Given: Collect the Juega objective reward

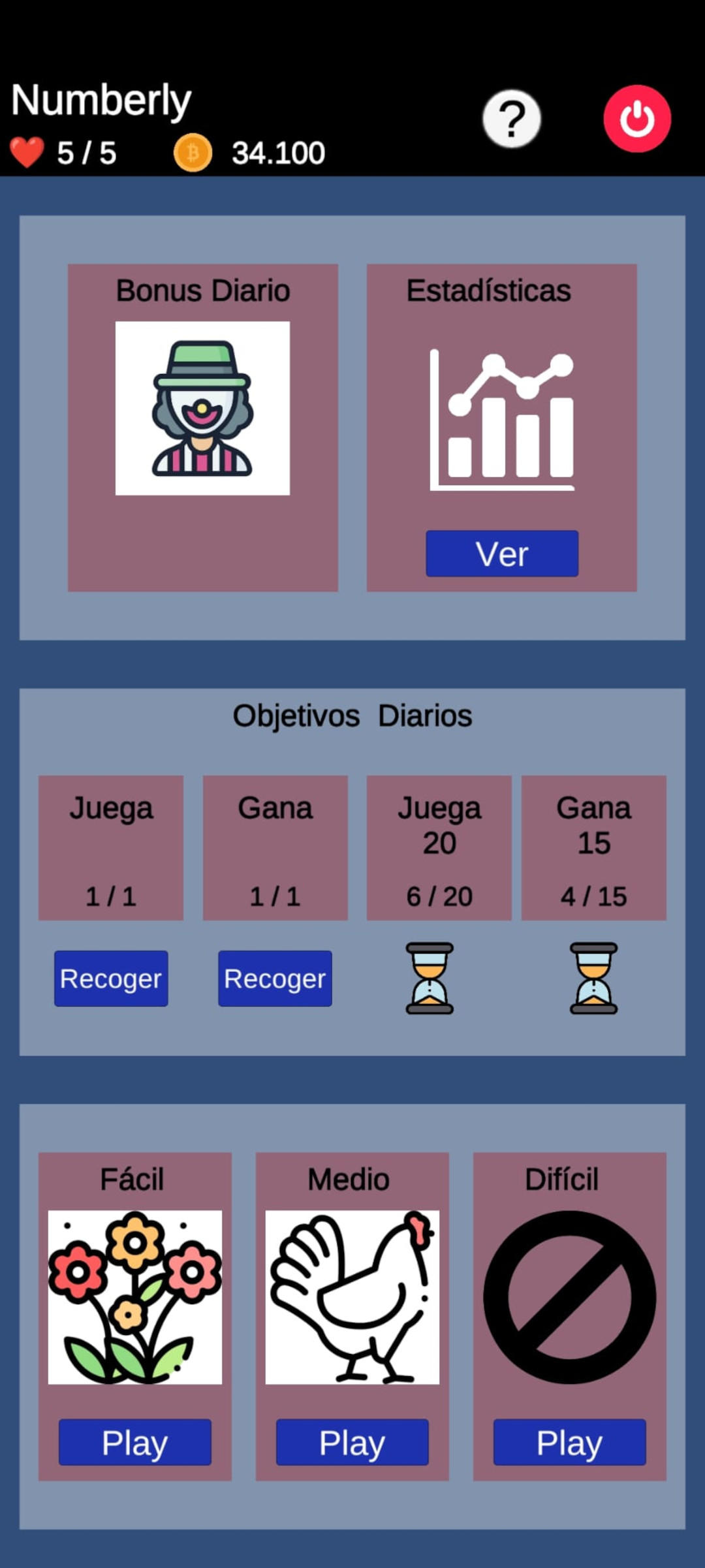Looking at the screenshot, I should [x=110, y=977].
